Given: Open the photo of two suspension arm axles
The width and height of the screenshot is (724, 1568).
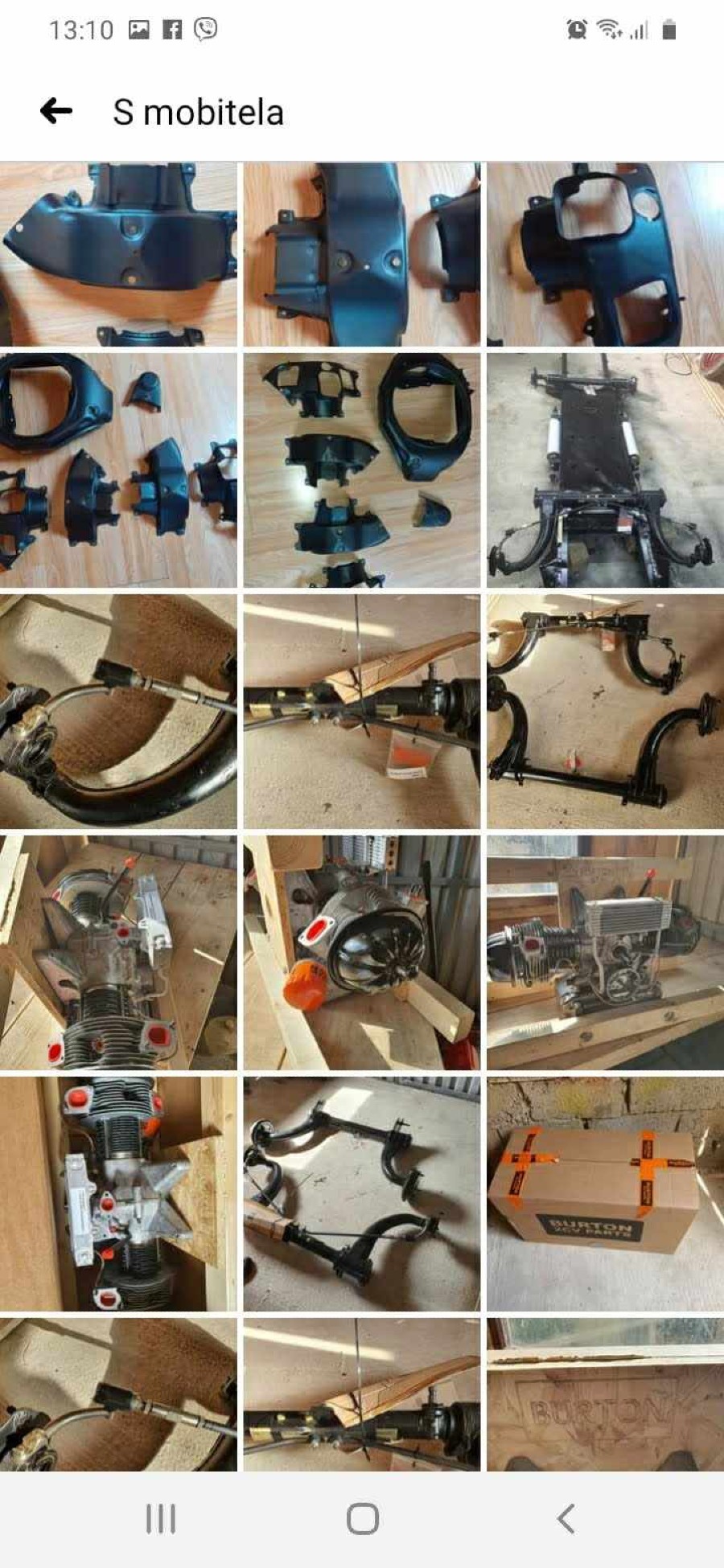Looking at the screenshot, I should (x=605, y=712).
